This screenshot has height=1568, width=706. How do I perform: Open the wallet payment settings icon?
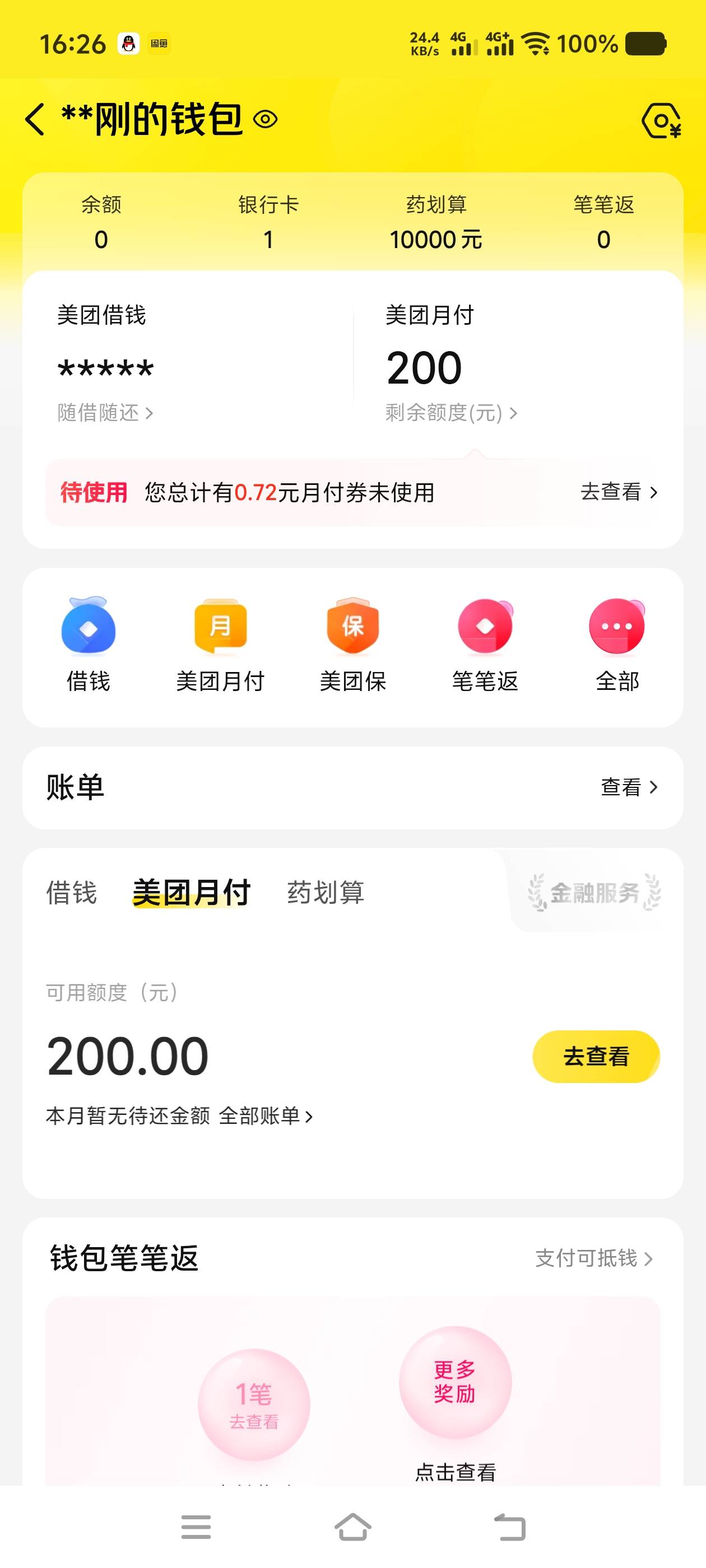click(x=661, y=120)
